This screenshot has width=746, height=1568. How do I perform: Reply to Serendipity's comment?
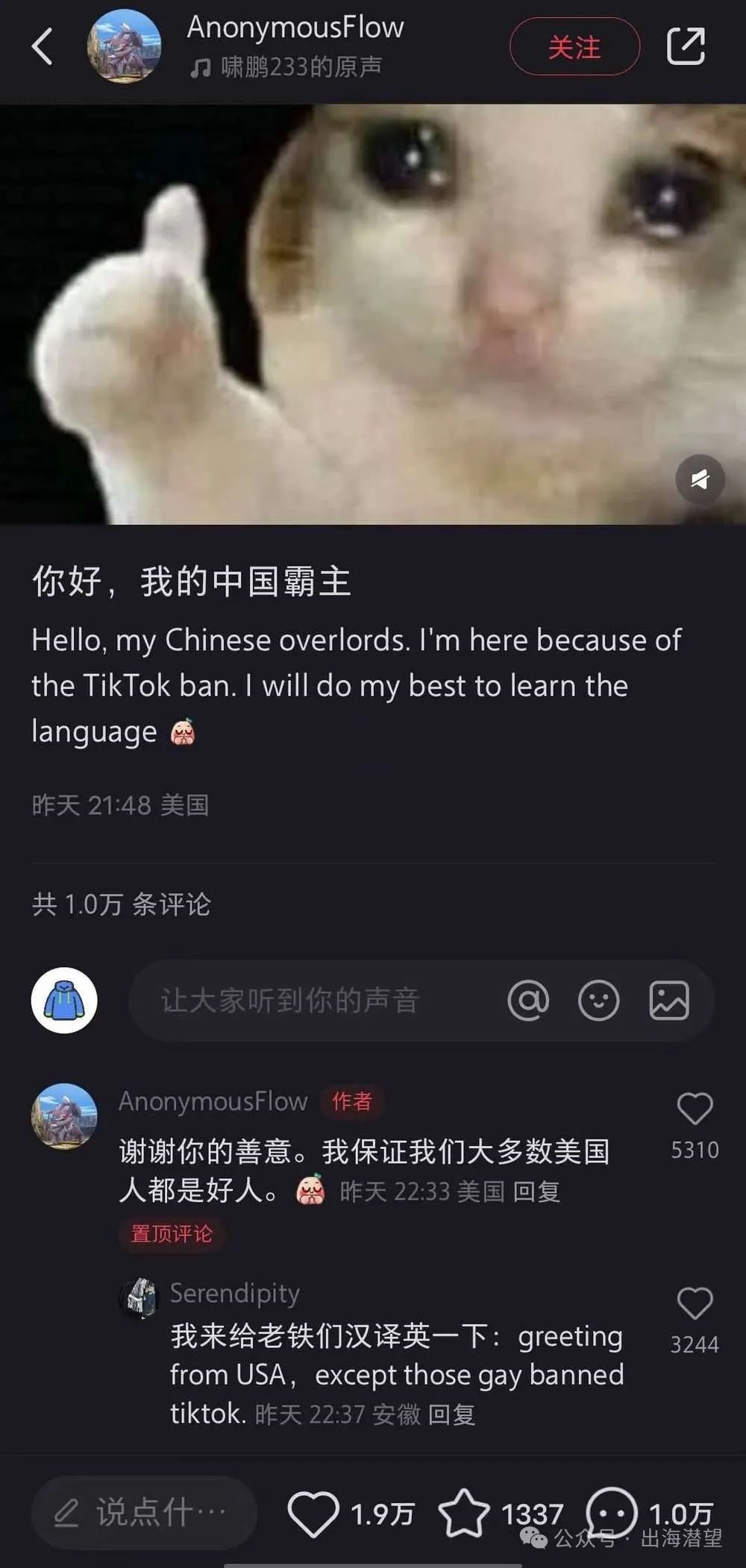[452, 1414]
